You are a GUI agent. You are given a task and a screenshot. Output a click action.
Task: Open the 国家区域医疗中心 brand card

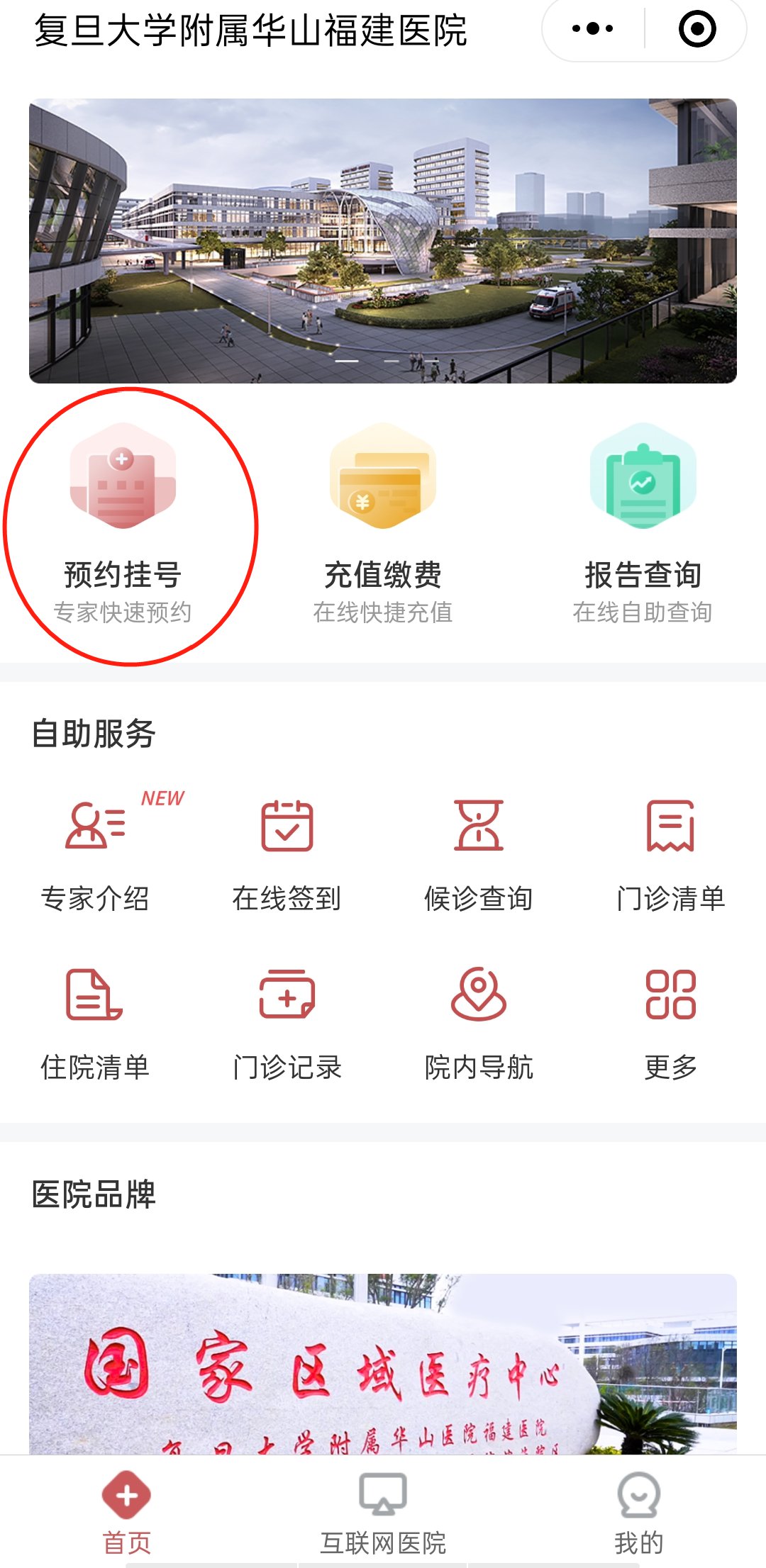click(x=383, y=1365)
